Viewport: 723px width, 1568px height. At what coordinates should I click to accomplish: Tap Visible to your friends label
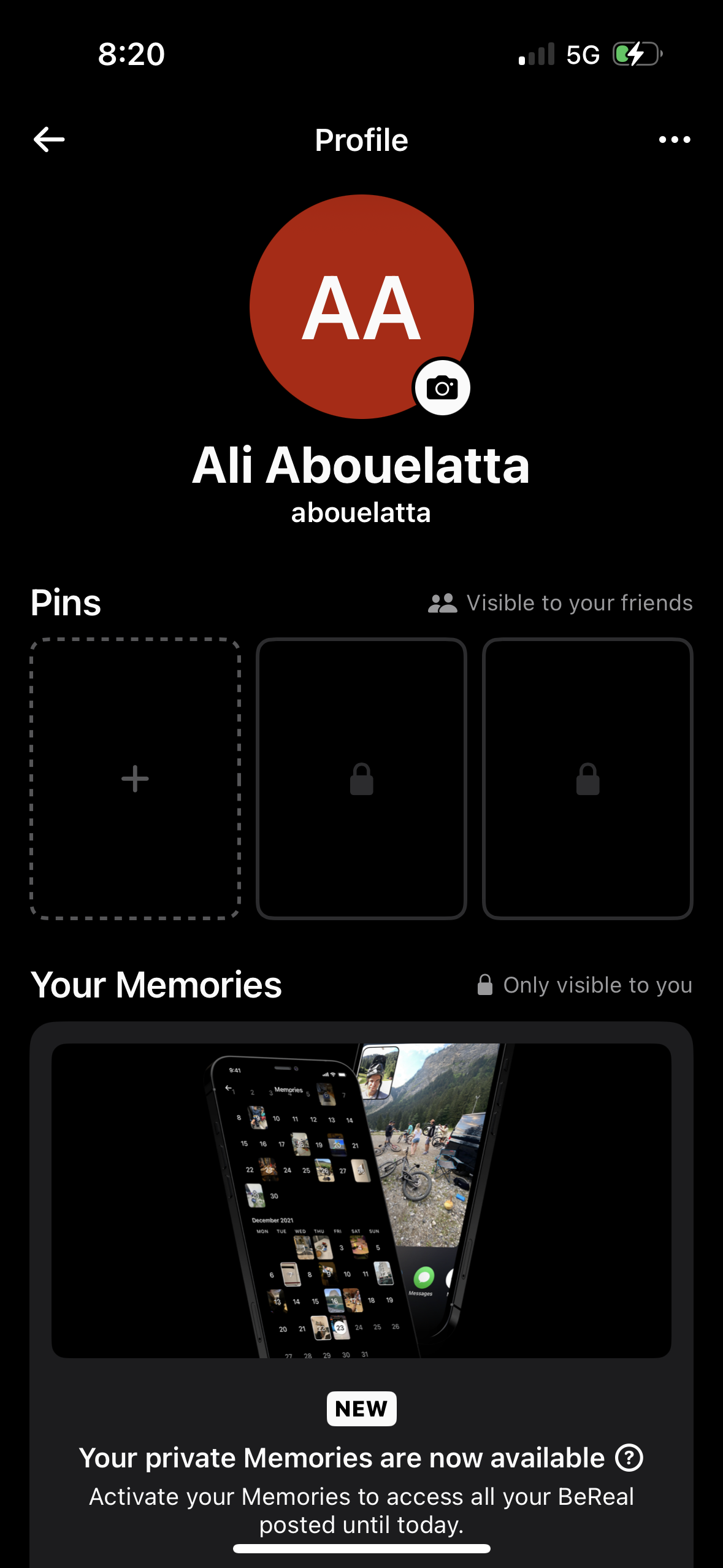(580, 603)
